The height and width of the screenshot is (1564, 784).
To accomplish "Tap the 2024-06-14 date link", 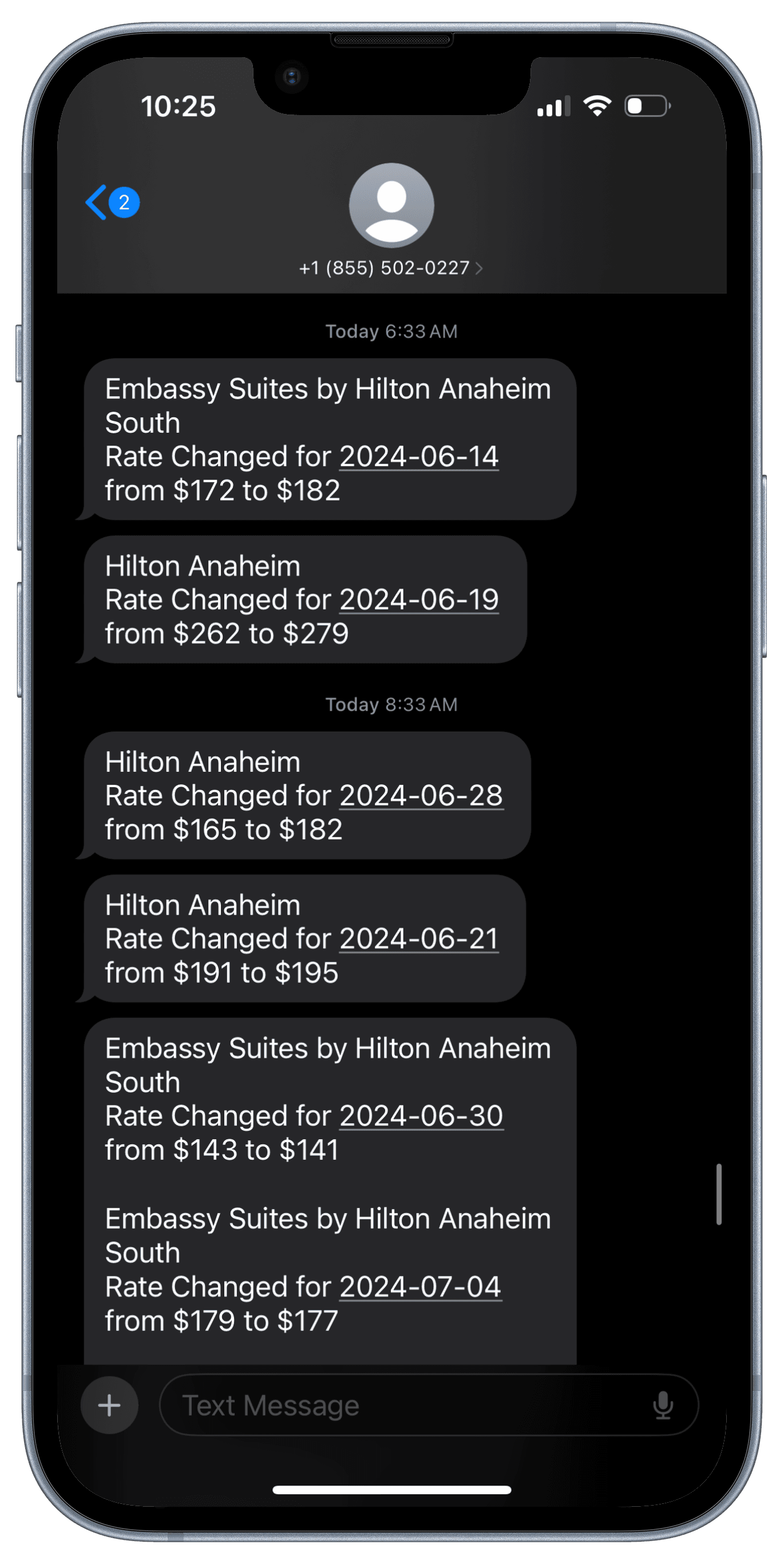I will click(x=419, y=457).
